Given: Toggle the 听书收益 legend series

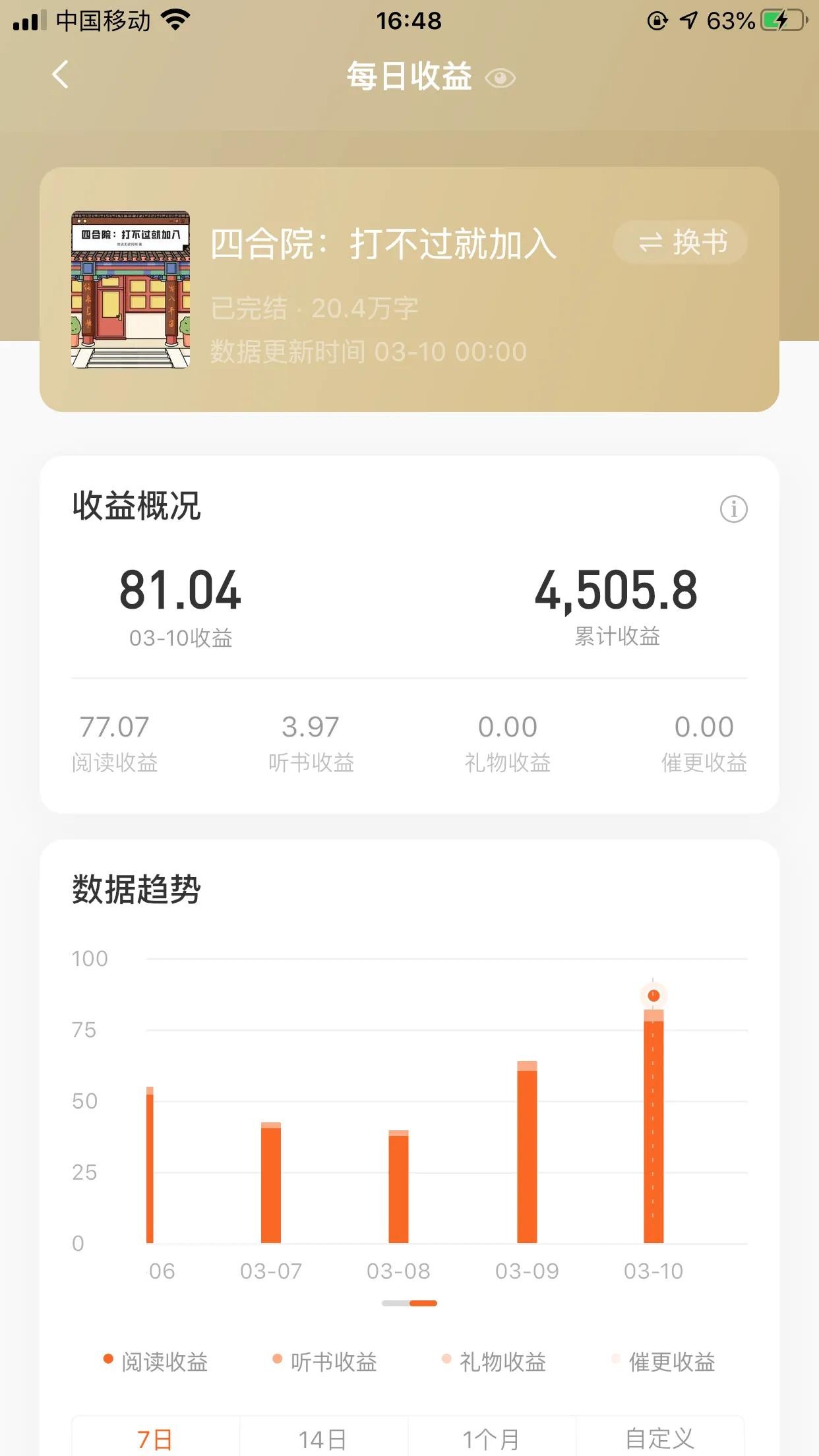Looking at the screenshot, I should point(324,1362).
